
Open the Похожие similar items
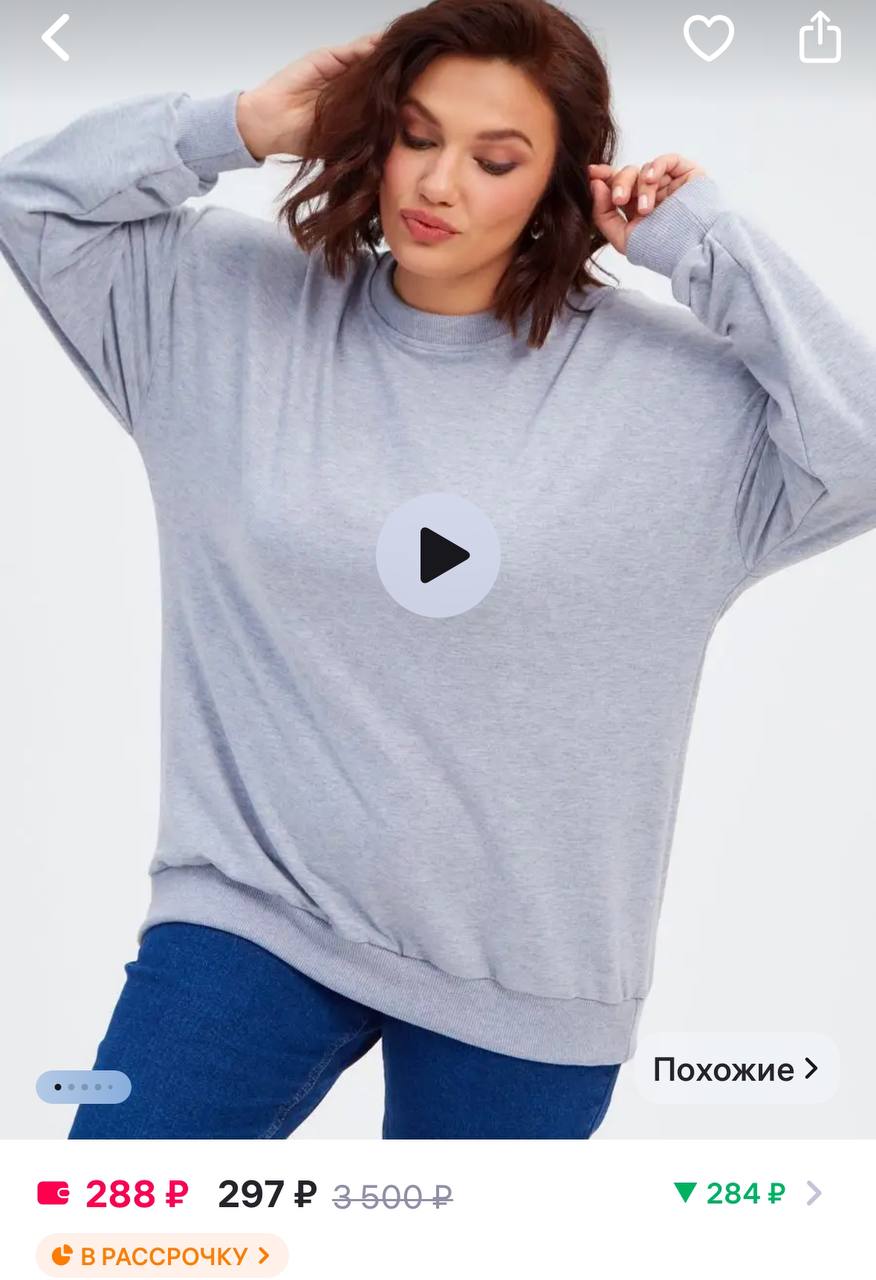coord(736,1069)
